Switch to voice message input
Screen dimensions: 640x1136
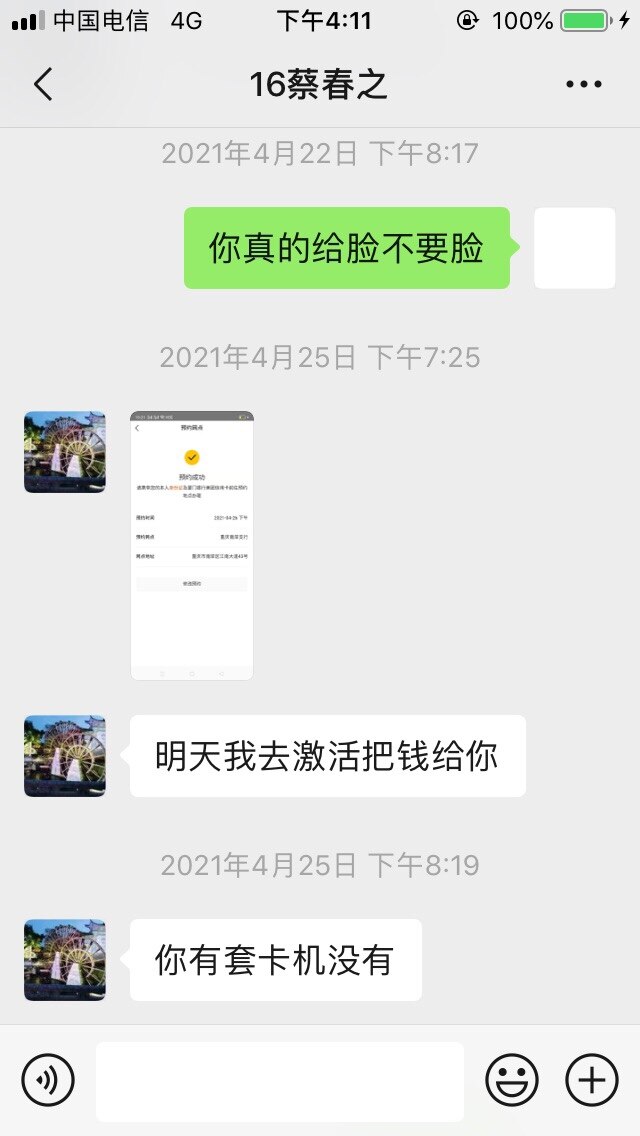click(x=48, y=1080)
